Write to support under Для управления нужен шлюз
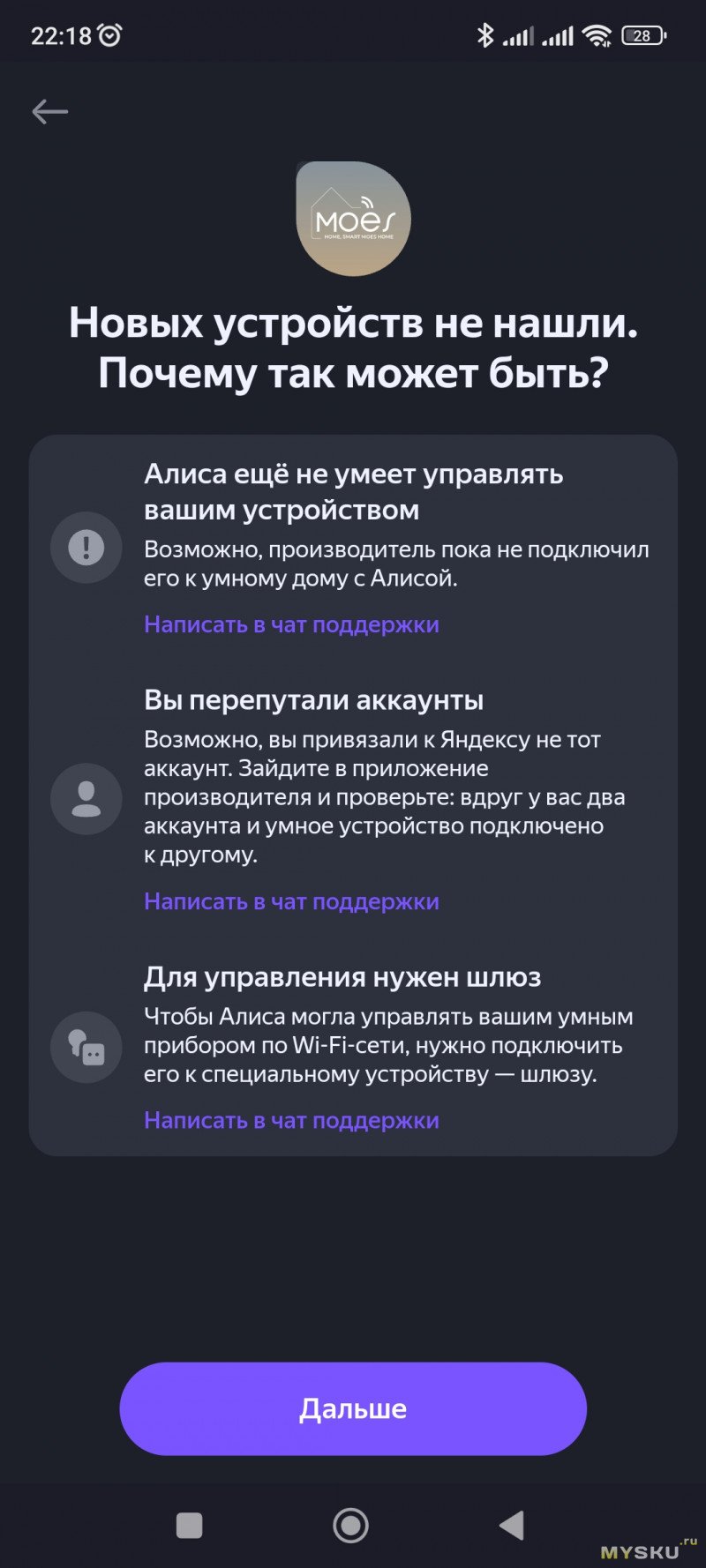 (x=291, y=1120)
